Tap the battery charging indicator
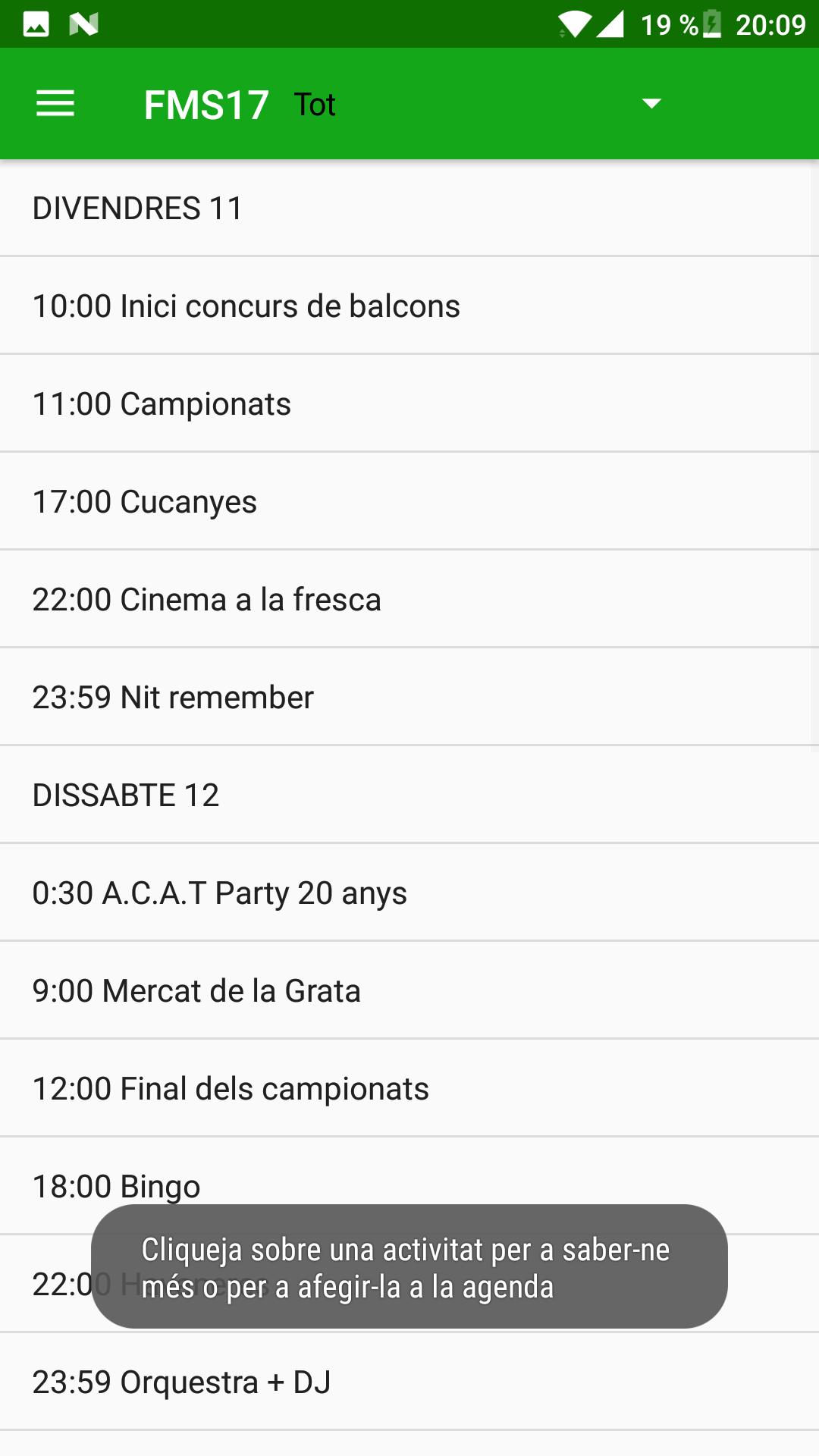 pyautogui.click(x=711, y=22)
